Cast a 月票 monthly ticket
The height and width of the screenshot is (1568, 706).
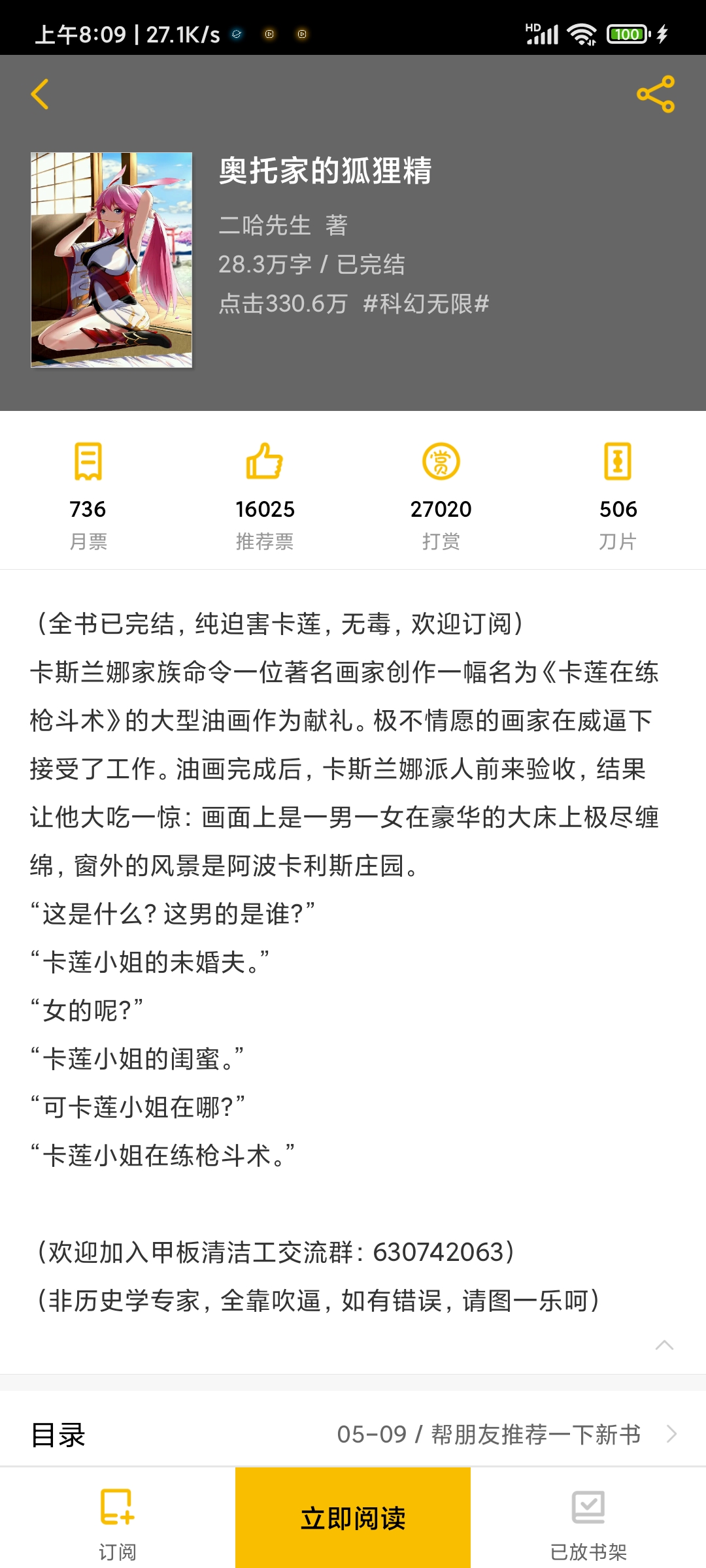coord(88,495)
